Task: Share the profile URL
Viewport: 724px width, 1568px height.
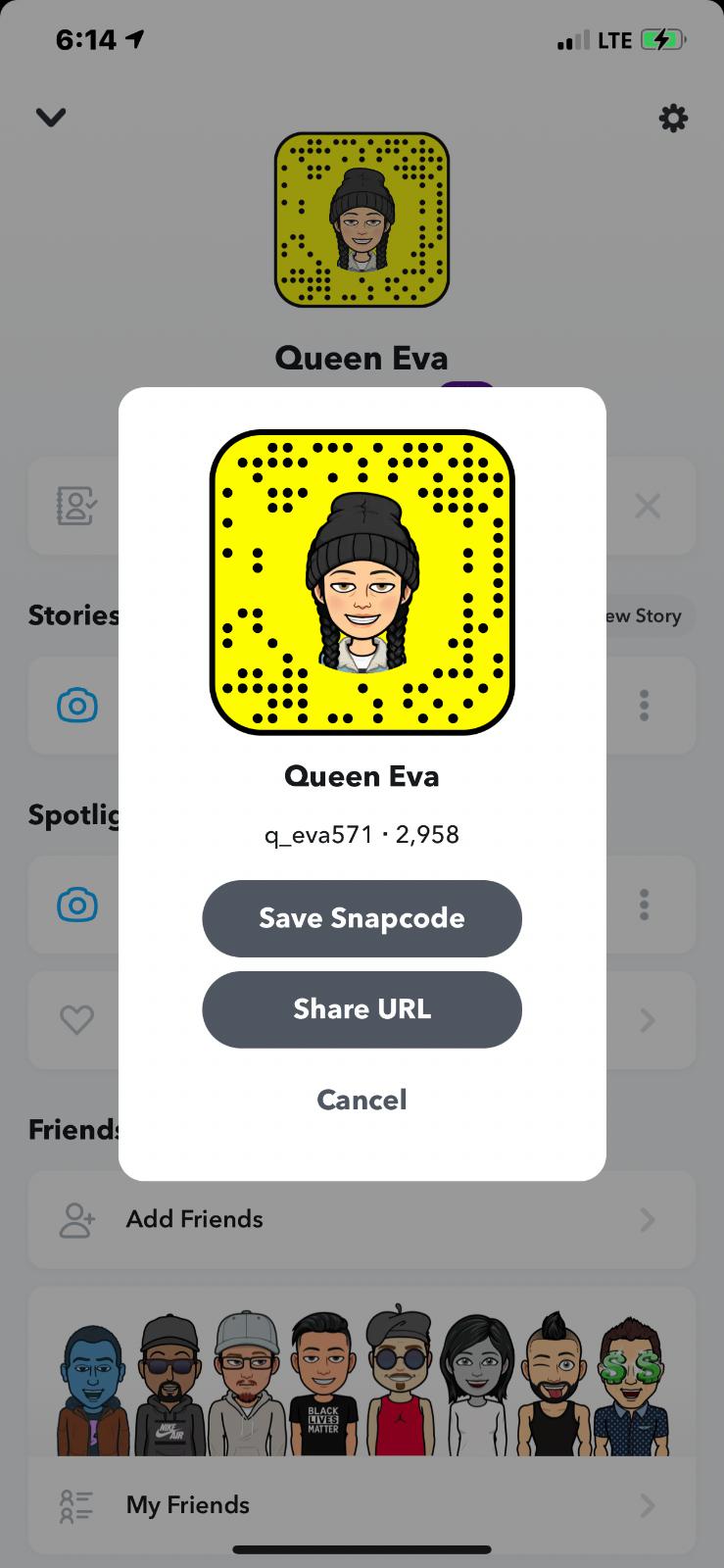Action: 362,1009
